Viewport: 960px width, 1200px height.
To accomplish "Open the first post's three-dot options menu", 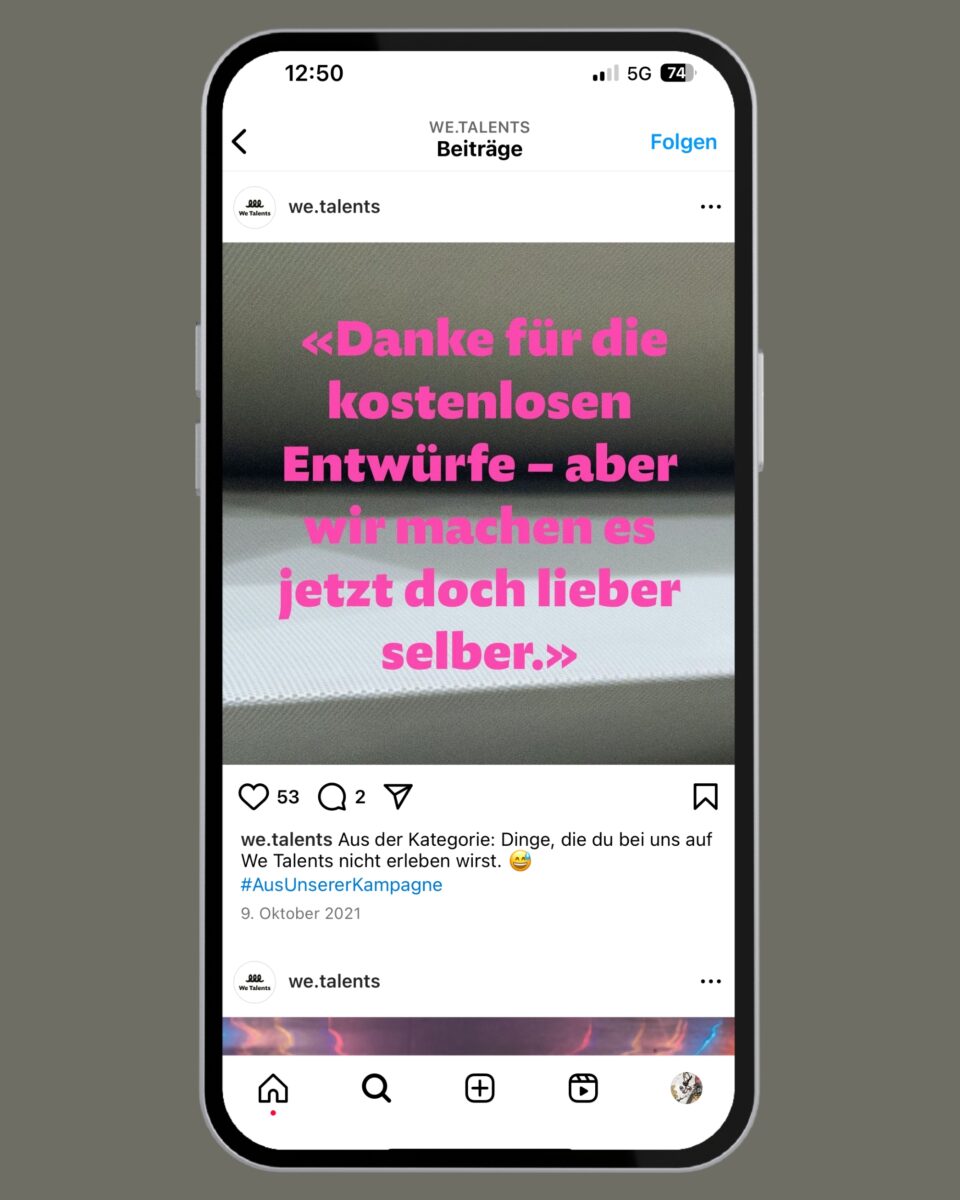I will 710,207.
